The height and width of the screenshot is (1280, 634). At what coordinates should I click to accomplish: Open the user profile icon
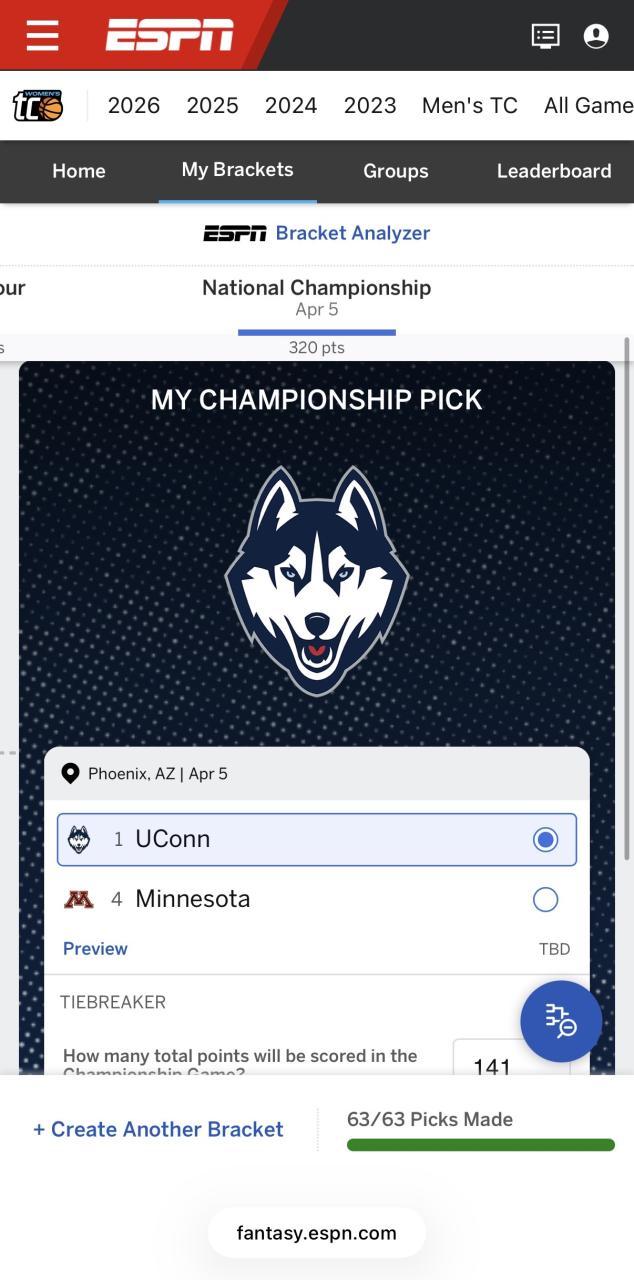point(596,36)
